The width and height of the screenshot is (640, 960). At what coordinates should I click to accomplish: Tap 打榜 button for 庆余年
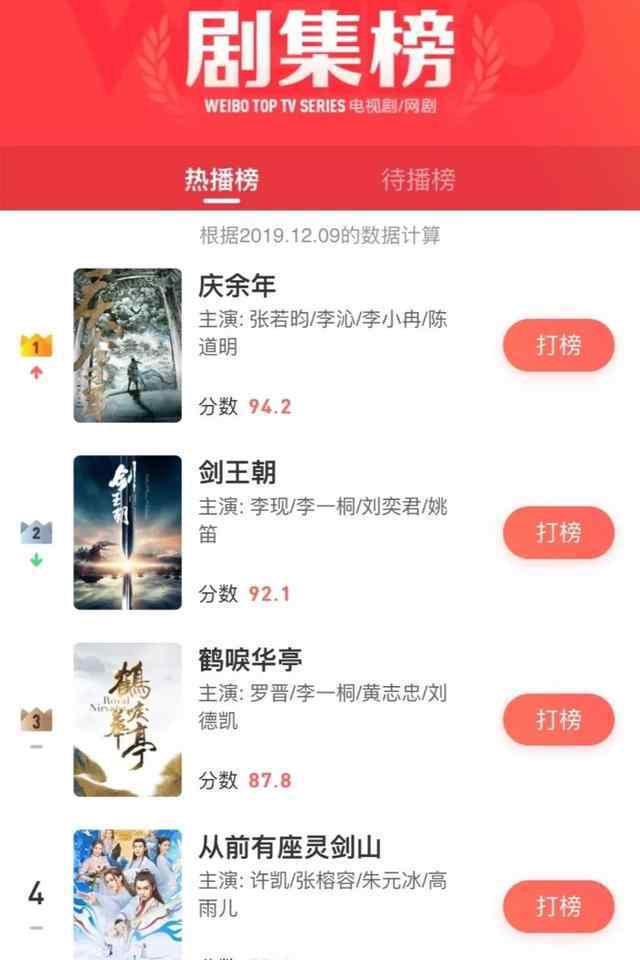pos(558,346)
